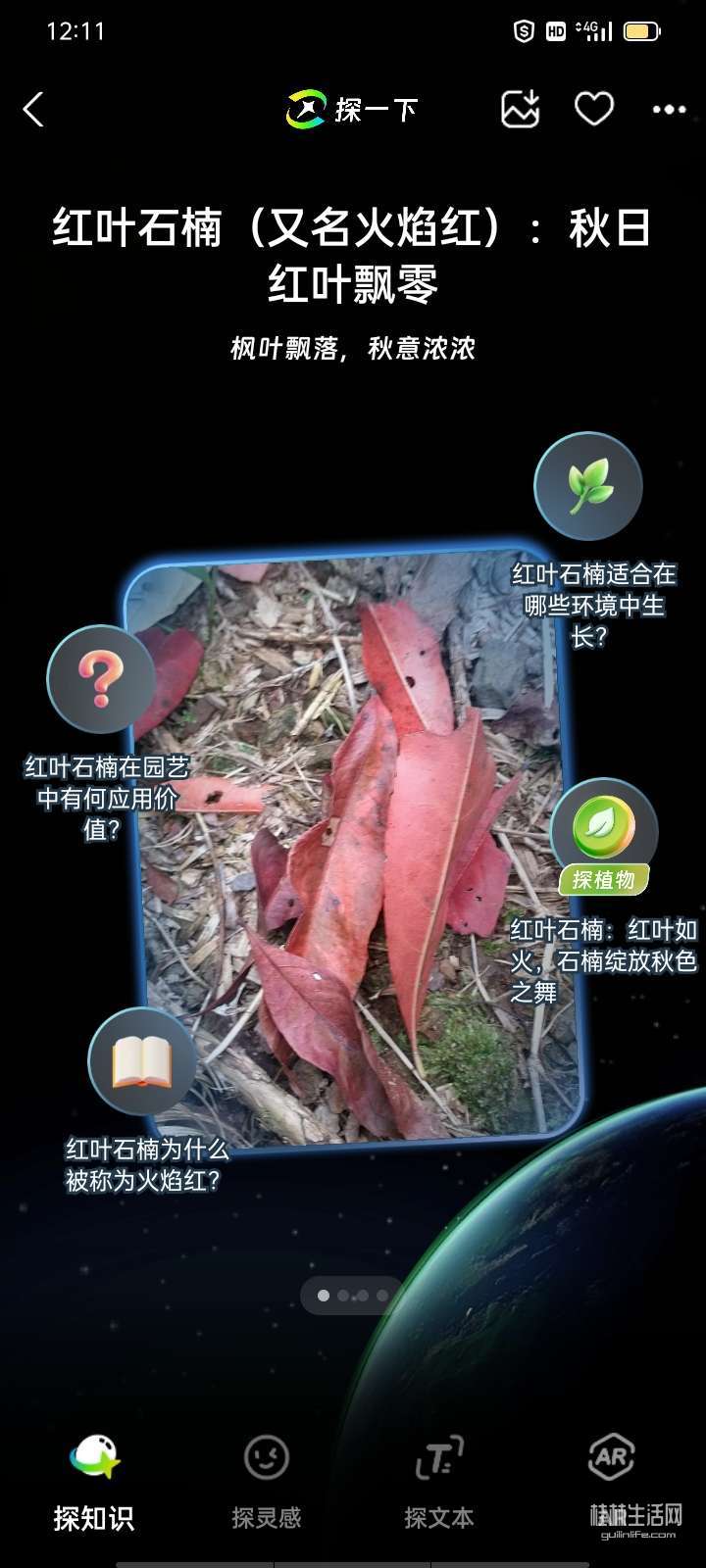
Task: Save the image with the download icon
Action: point(520,109)
